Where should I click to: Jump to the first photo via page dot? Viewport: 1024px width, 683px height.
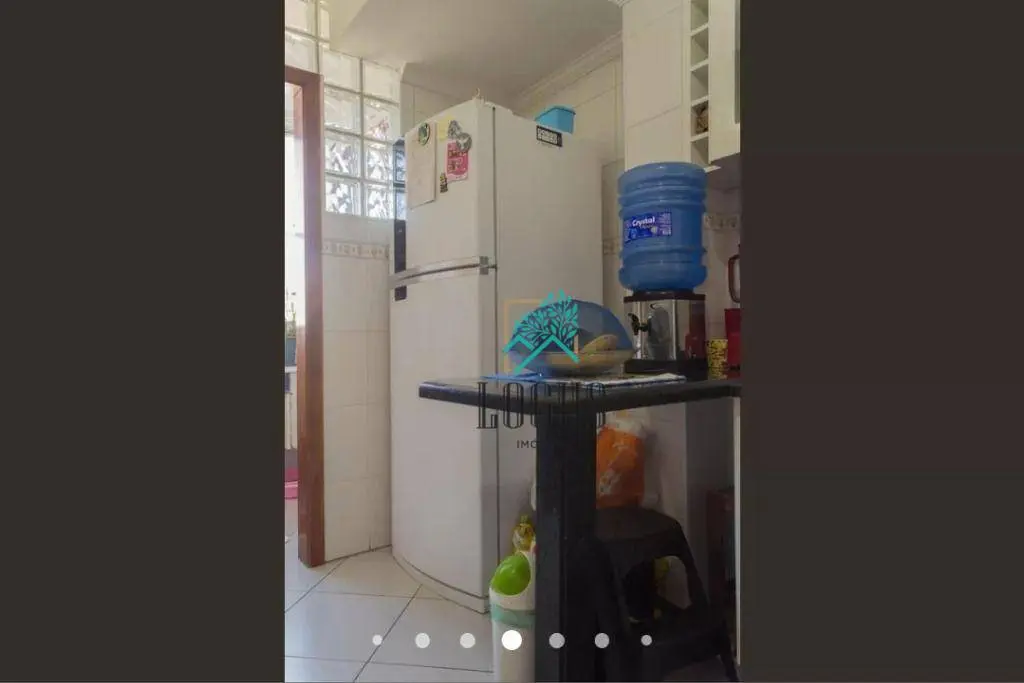coord(377,640)
